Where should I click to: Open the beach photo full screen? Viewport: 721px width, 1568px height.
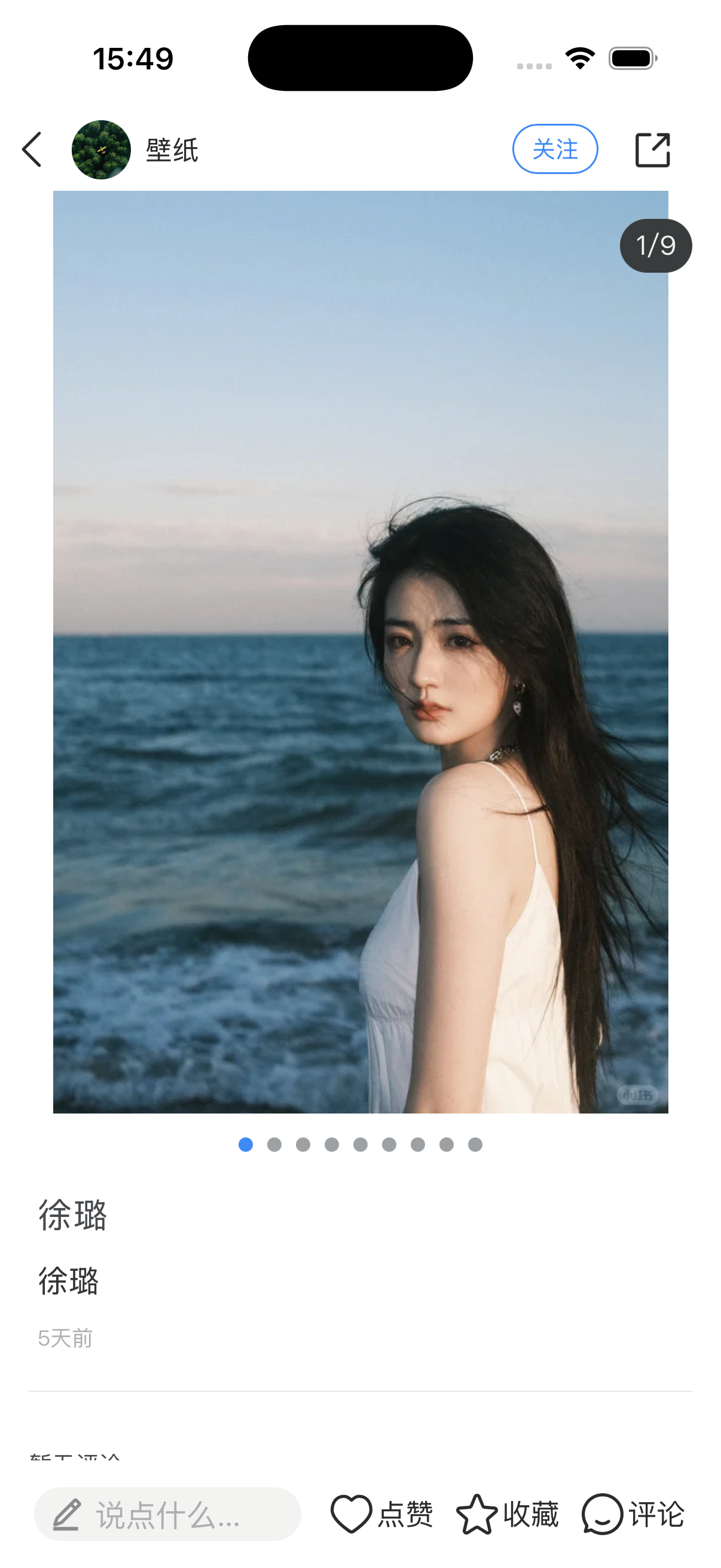click(360, 651)
